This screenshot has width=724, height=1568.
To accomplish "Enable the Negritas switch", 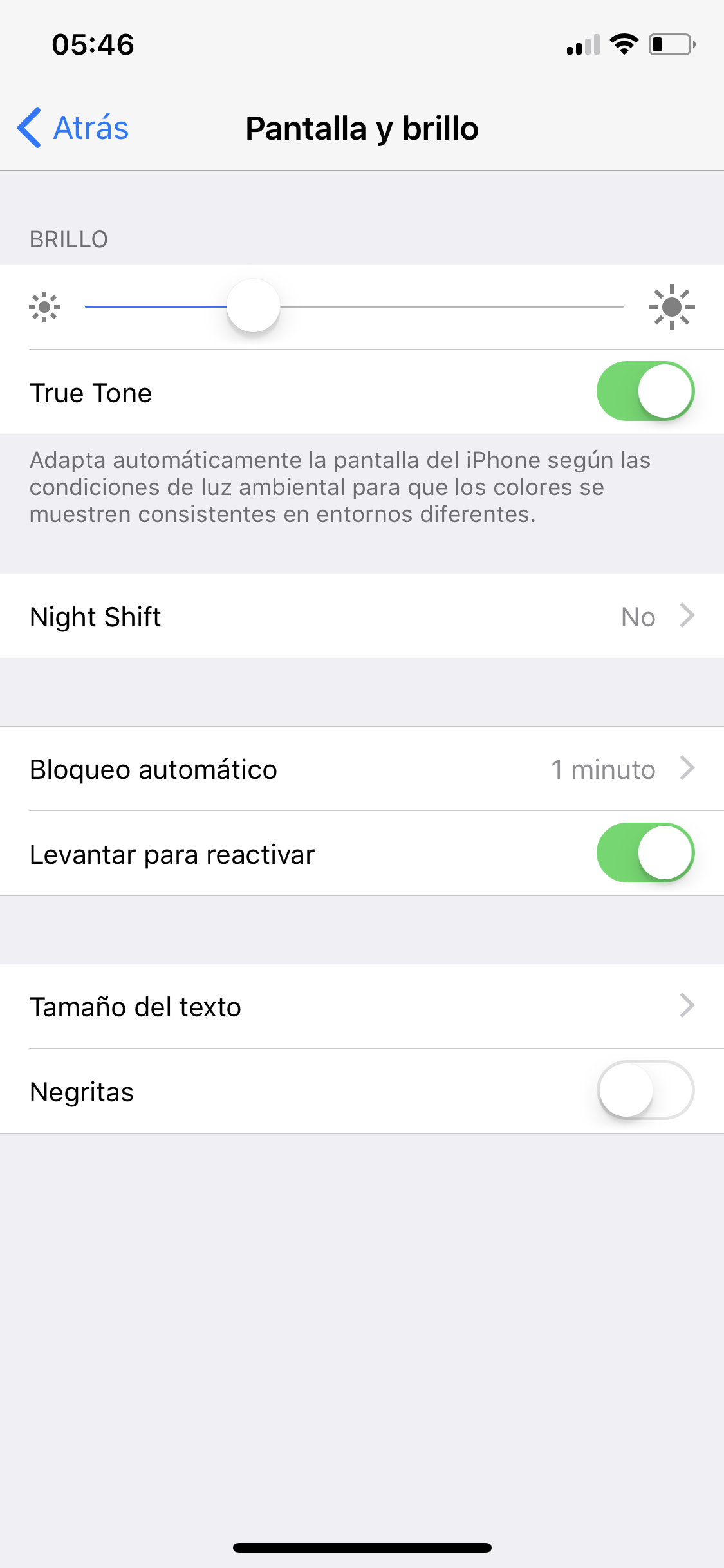I will pos(645,1090).
